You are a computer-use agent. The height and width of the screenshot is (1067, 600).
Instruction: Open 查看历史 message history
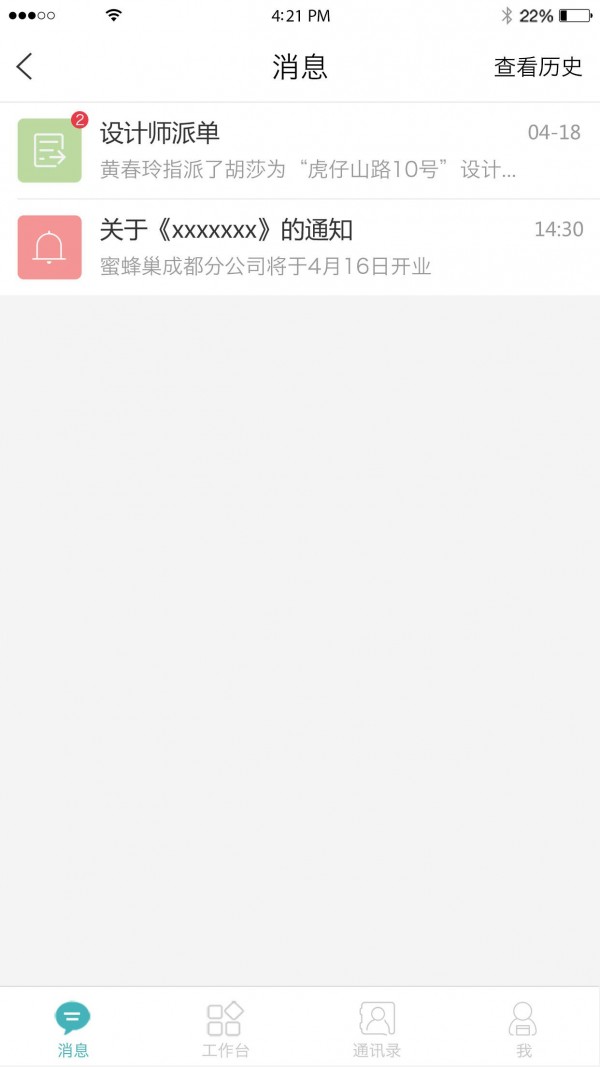pos(538,67)
